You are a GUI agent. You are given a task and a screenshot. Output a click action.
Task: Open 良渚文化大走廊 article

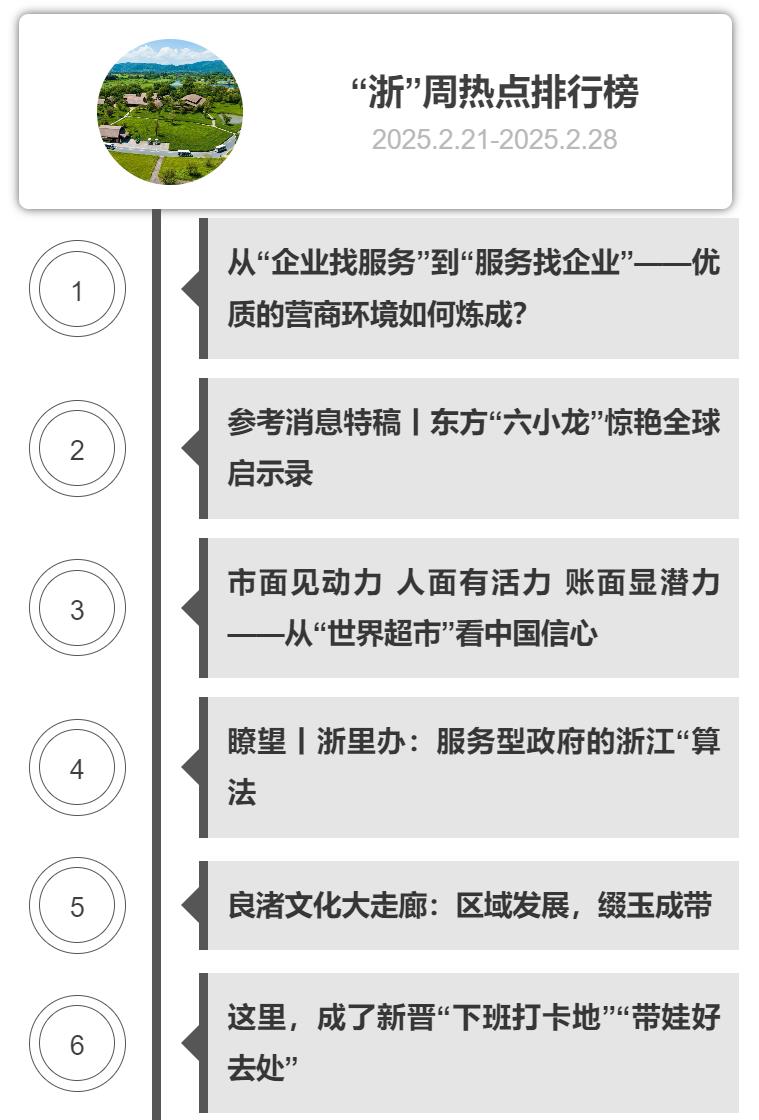(x=470, y=906)
